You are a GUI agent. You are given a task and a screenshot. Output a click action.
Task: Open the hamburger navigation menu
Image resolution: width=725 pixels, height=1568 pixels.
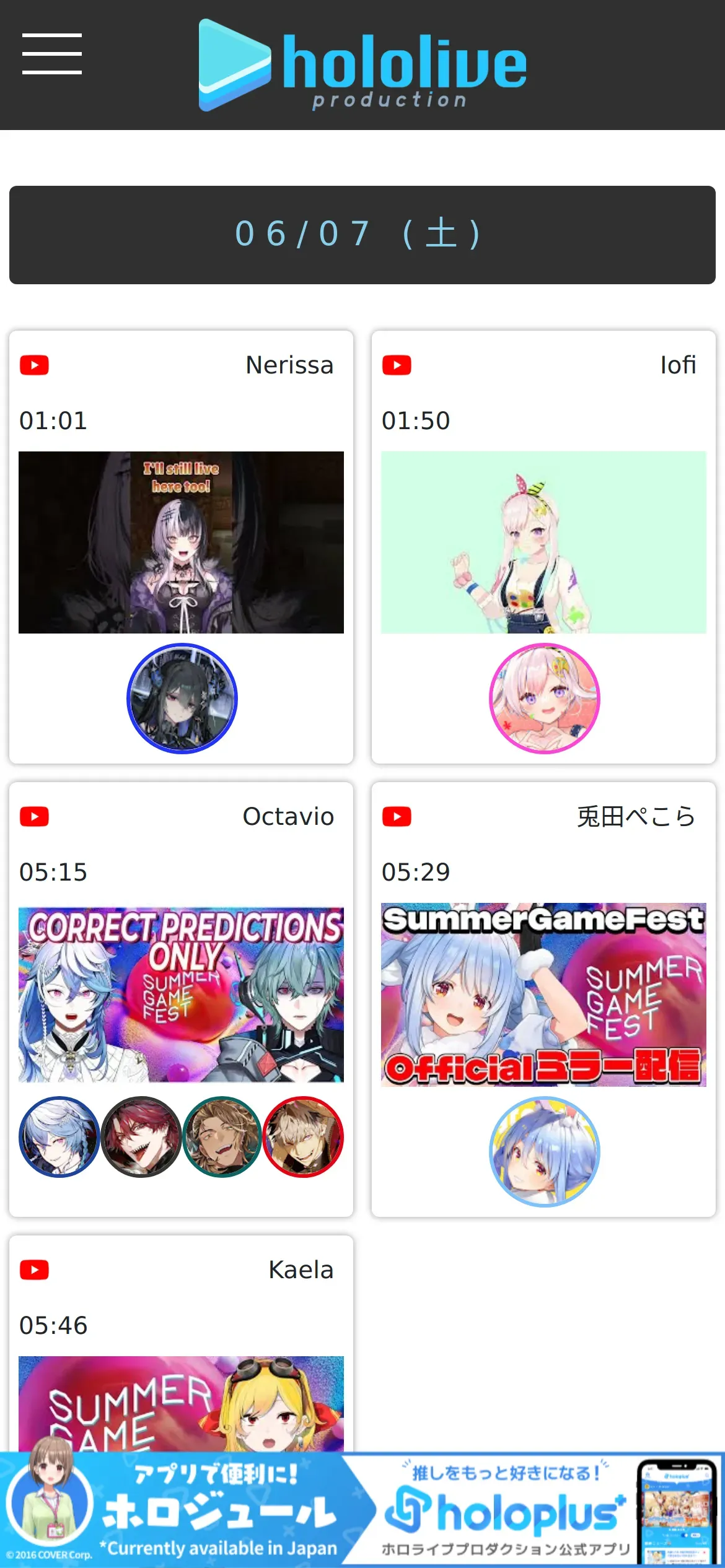52,54
